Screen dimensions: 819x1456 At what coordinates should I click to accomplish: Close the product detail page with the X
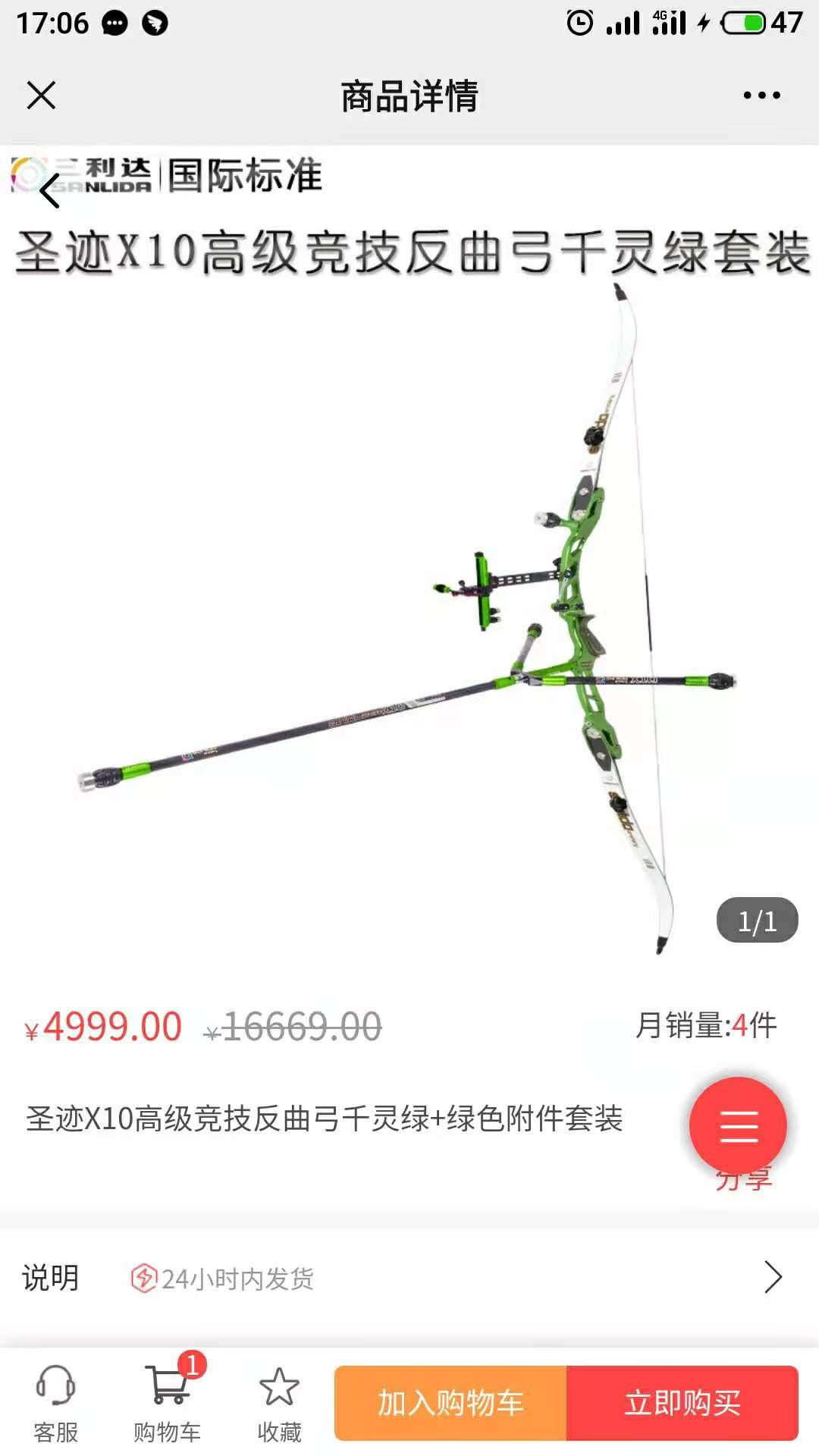click(40, 95)
